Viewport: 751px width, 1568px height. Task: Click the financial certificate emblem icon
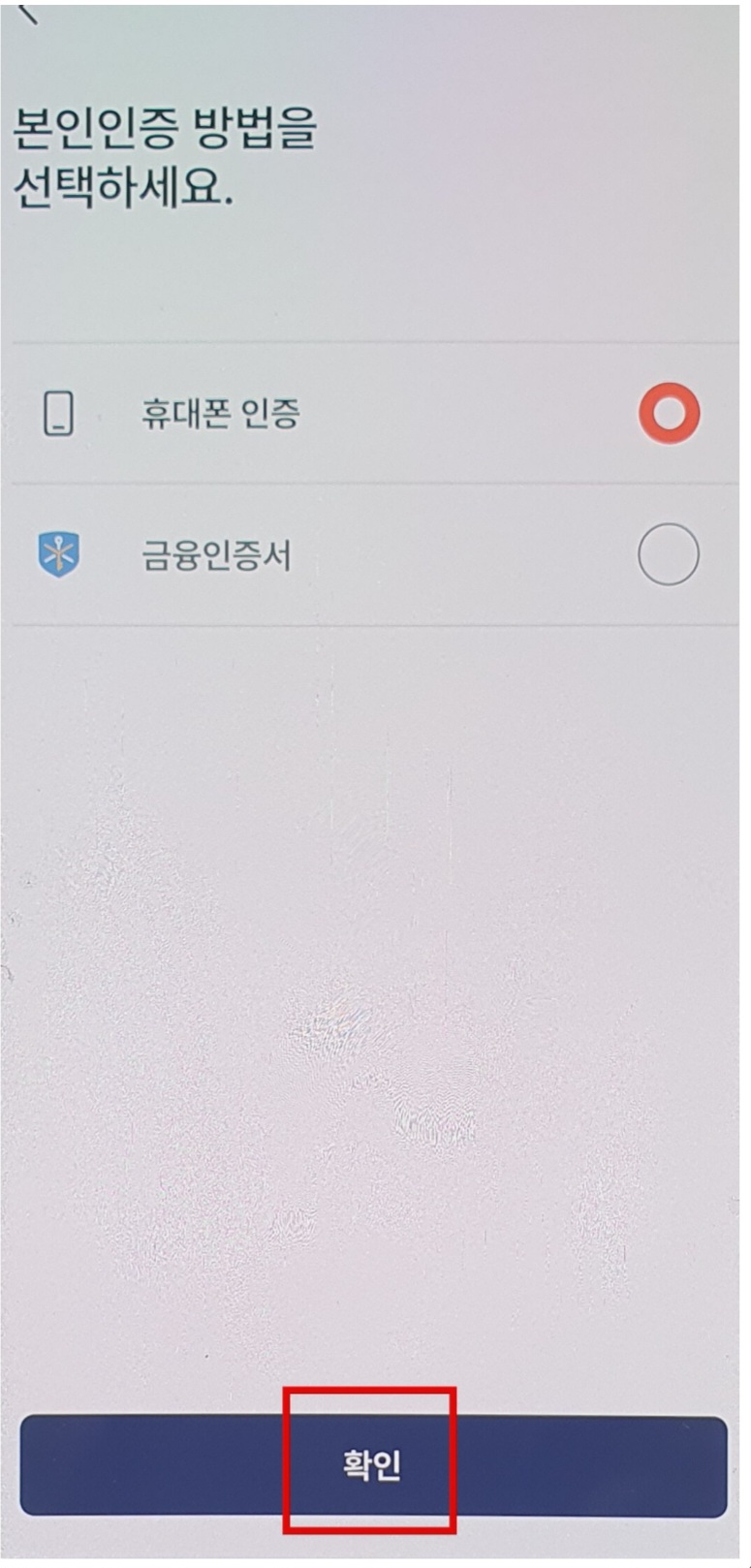(56, 554)
